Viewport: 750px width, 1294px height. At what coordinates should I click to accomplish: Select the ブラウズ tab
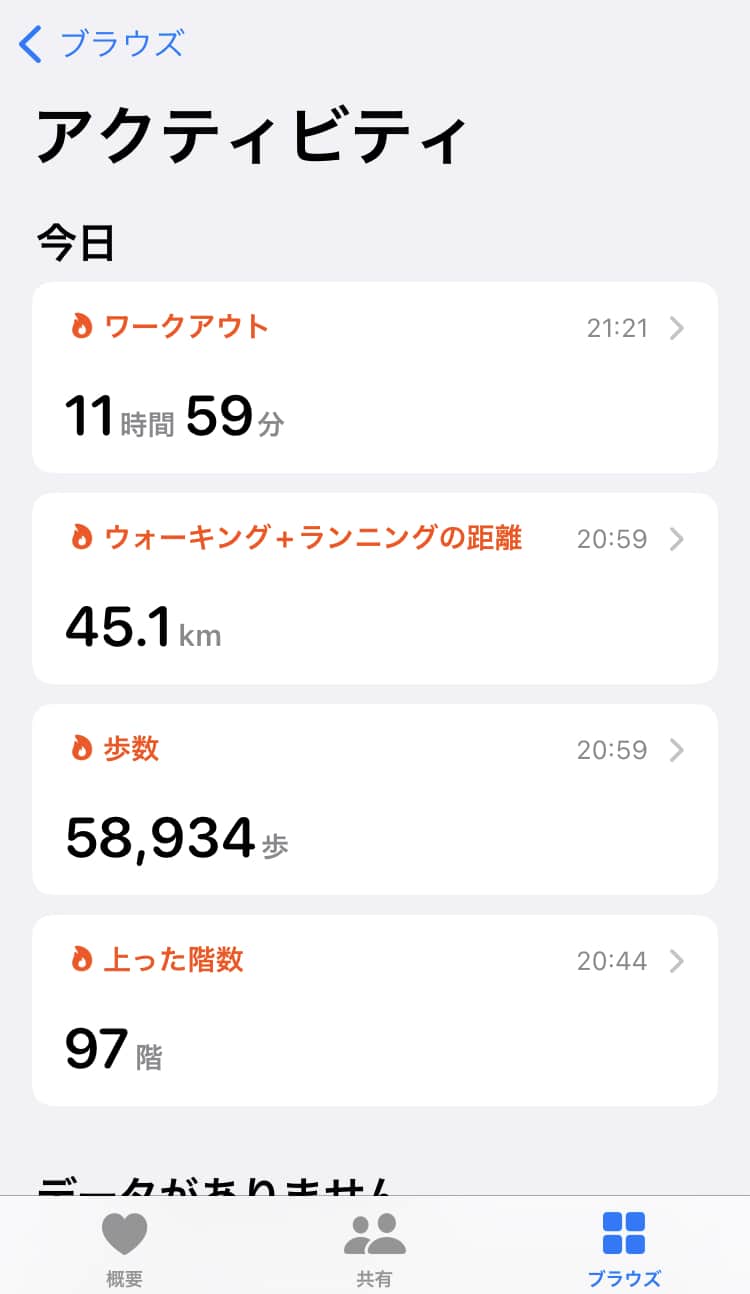click(x=624, y=1247)
